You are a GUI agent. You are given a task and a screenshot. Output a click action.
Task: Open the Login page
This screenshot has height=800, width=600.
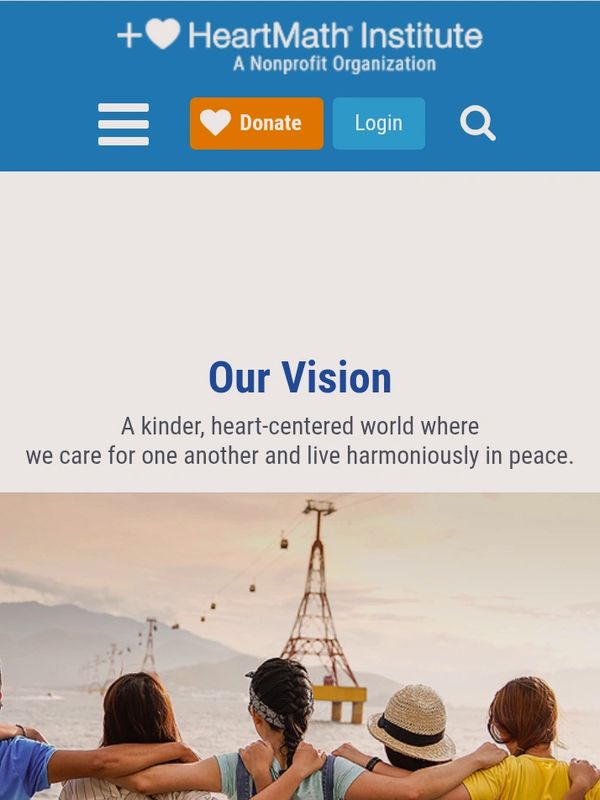(378, 123)
